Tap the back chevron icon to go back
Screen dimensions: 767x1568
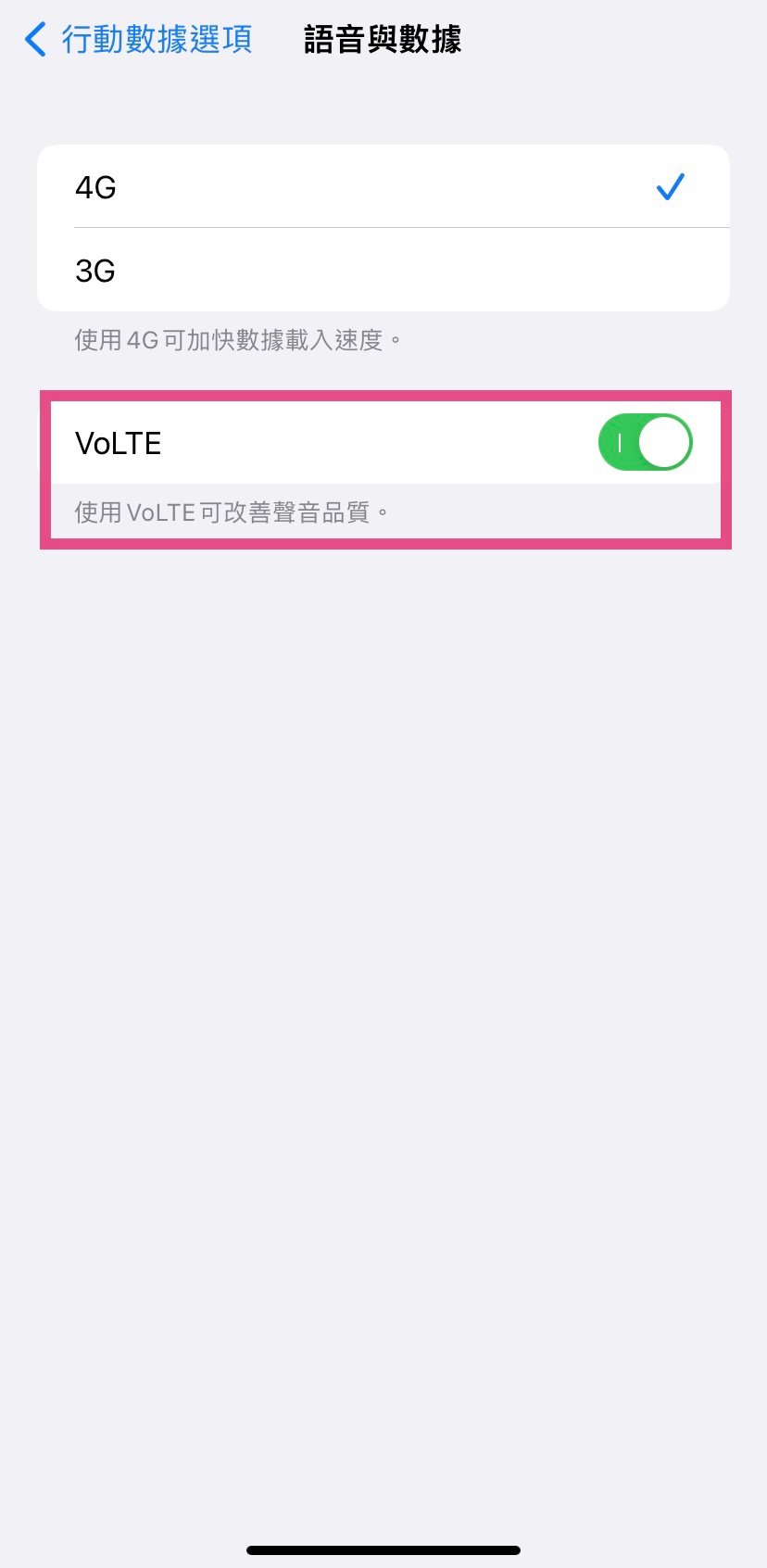click(33, 39)
